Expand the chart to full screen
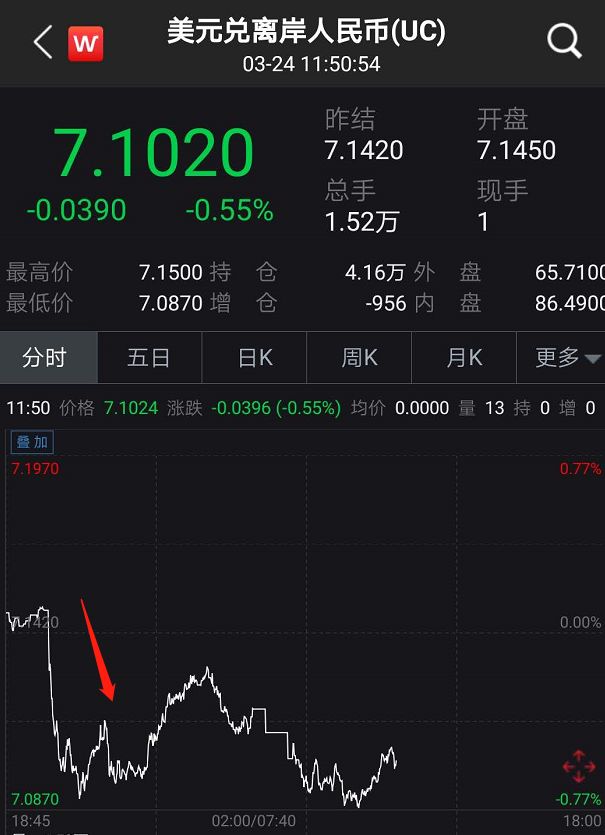 pyautogui.click(x=579, y=767)
